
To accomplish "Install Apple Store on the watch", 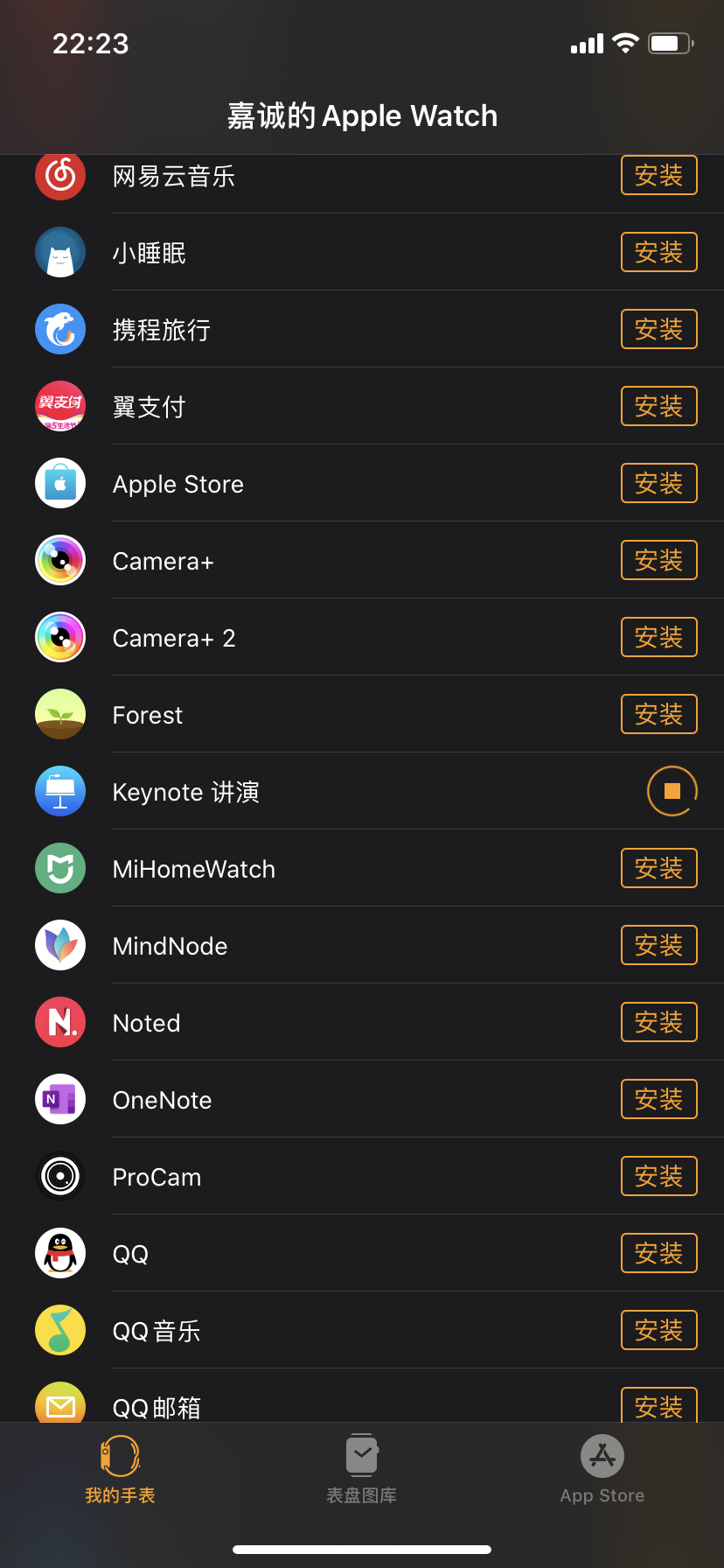I will (658, 483).
